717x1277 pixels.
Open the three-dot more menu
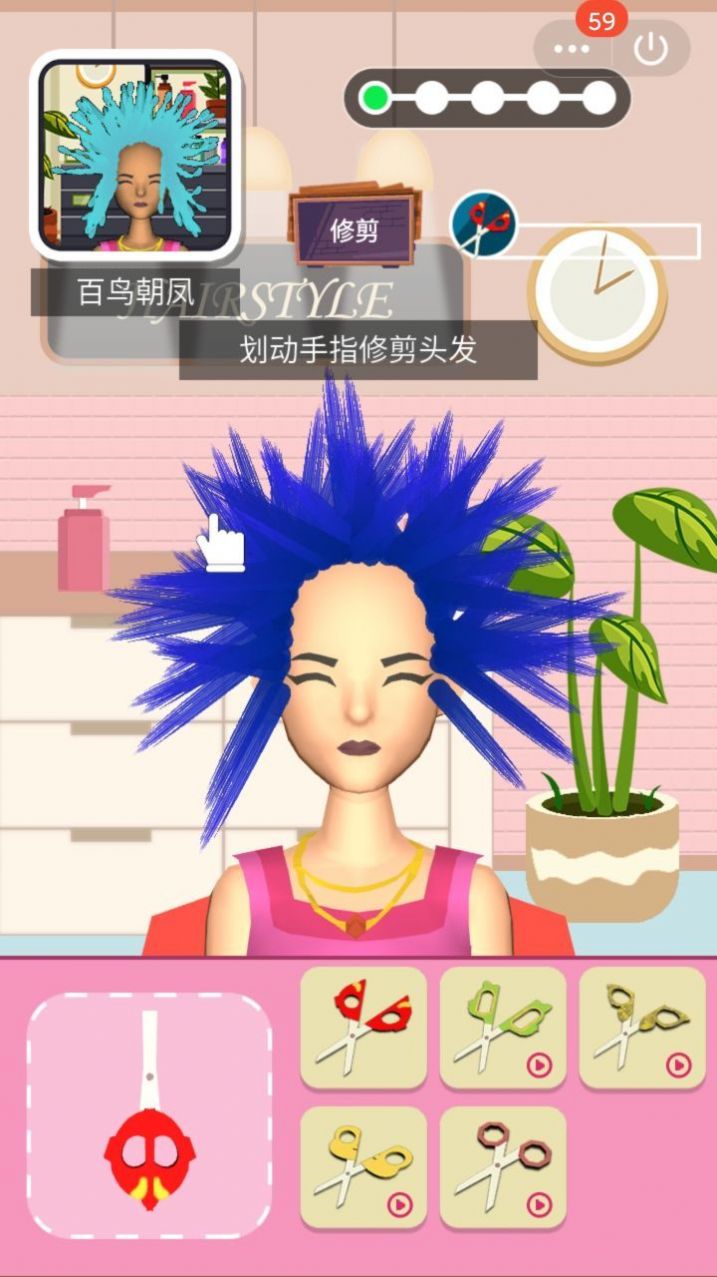(572, 49)
